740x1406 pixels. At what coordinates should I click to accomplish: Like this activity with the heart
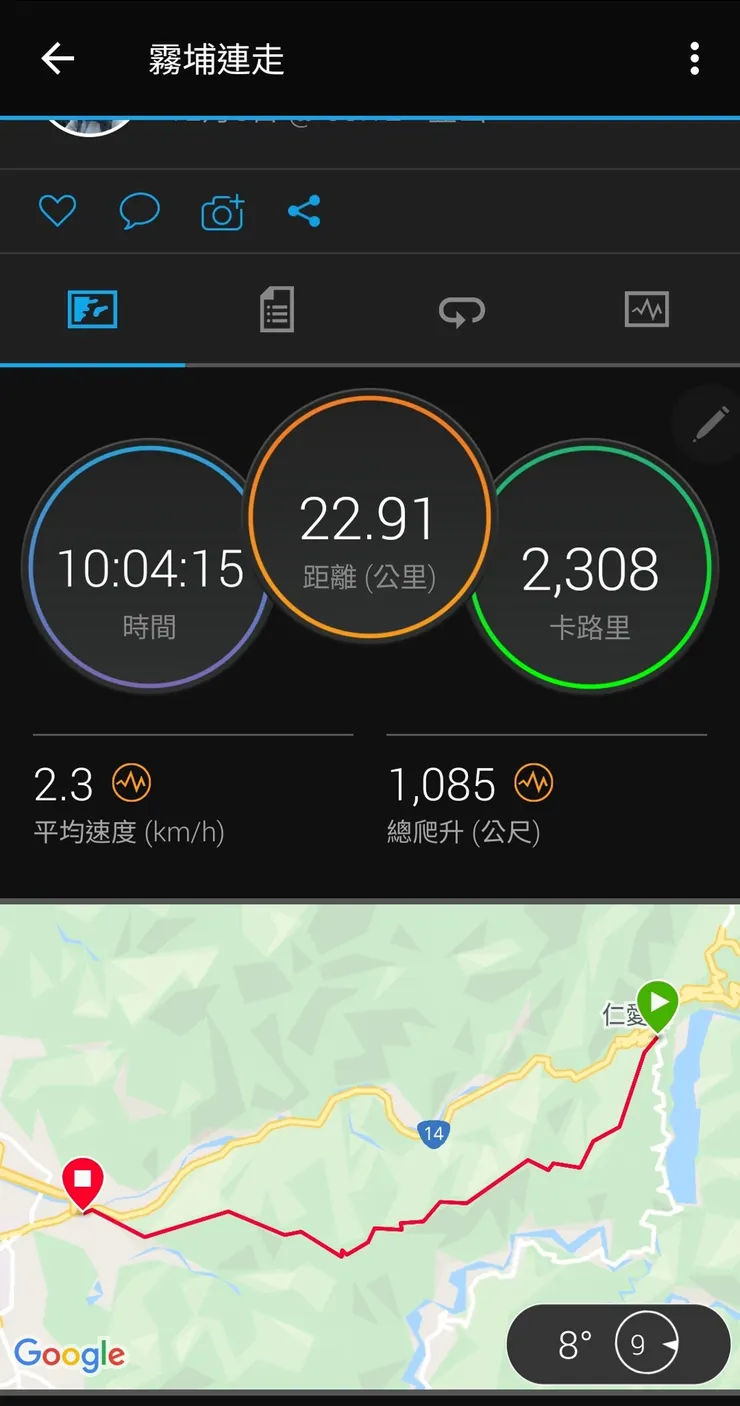[x=57, y=212]
